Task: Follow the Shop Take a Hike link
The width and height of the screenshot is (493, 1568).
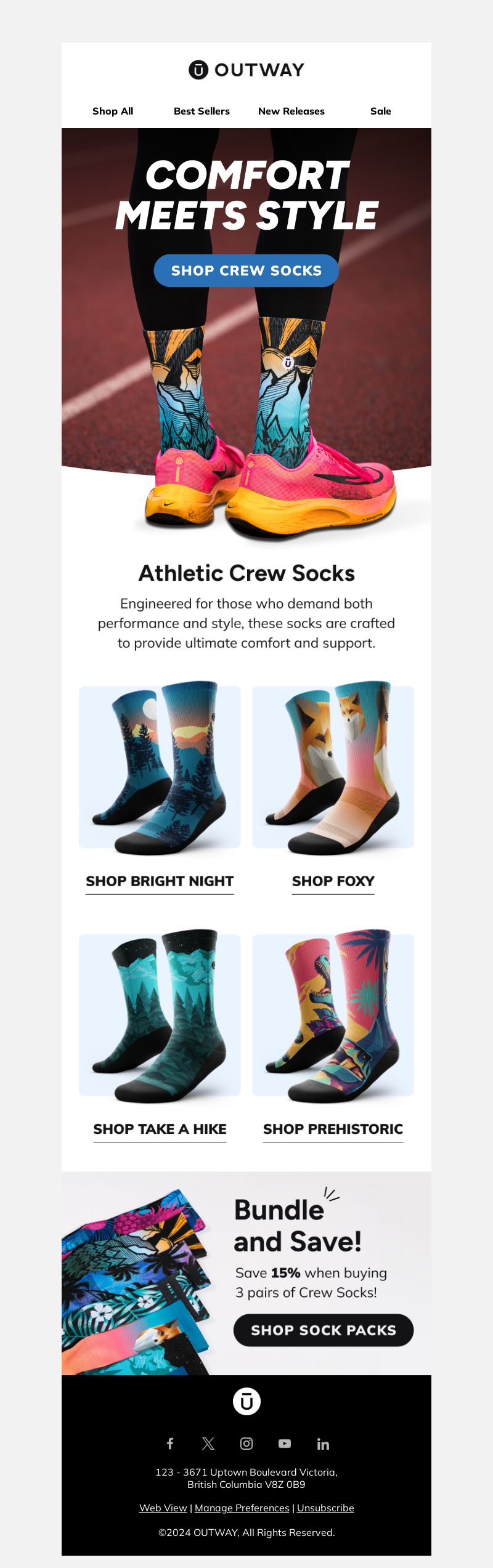Action: pos(160,1129)
